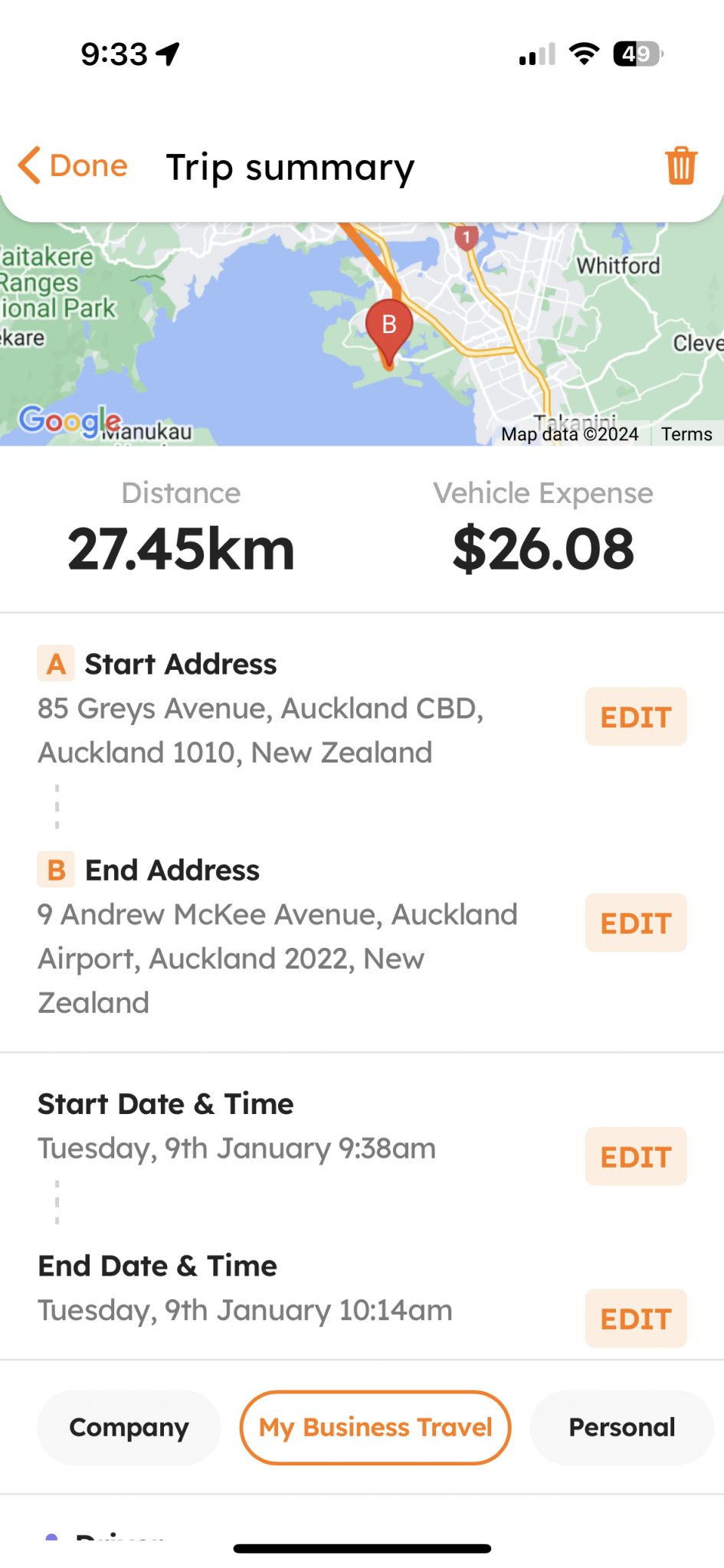Image resolution: width=724 pixels, height=1568 pixels.
Task: Tap the $26.08 vehicle expense figure
Action: (543, 547)
